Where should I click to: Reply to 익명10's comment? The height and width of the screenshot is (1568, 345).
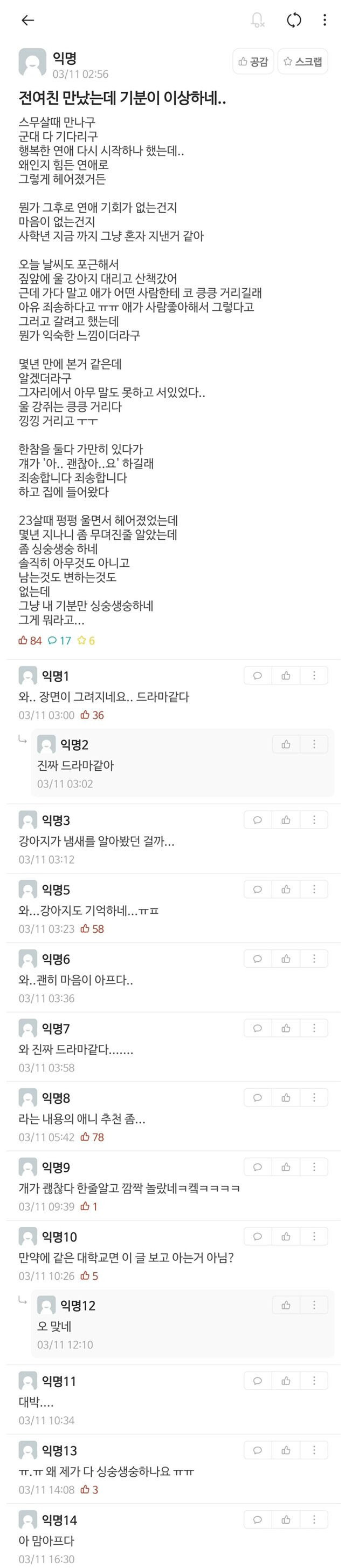[x=258, y=1236]
